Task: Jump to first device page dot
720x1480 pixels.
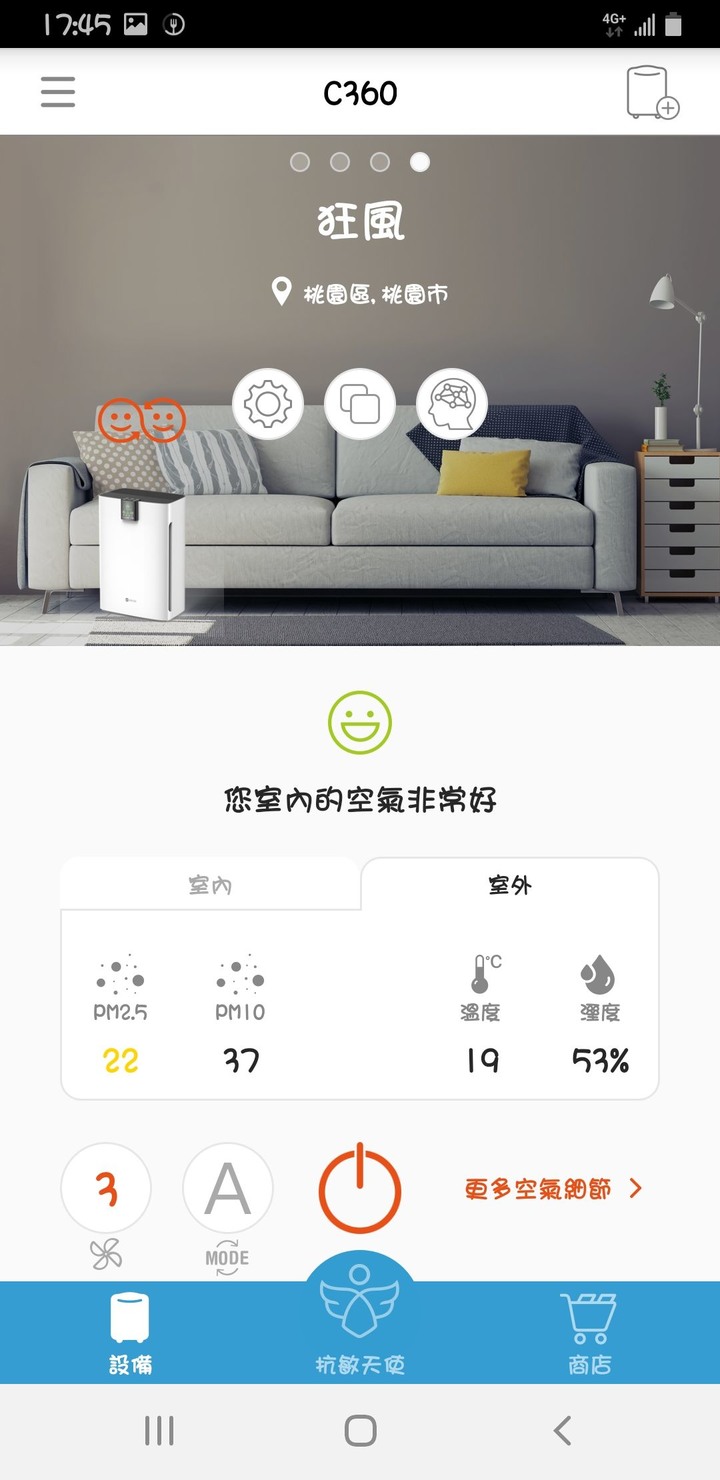Action: (300, 162)
